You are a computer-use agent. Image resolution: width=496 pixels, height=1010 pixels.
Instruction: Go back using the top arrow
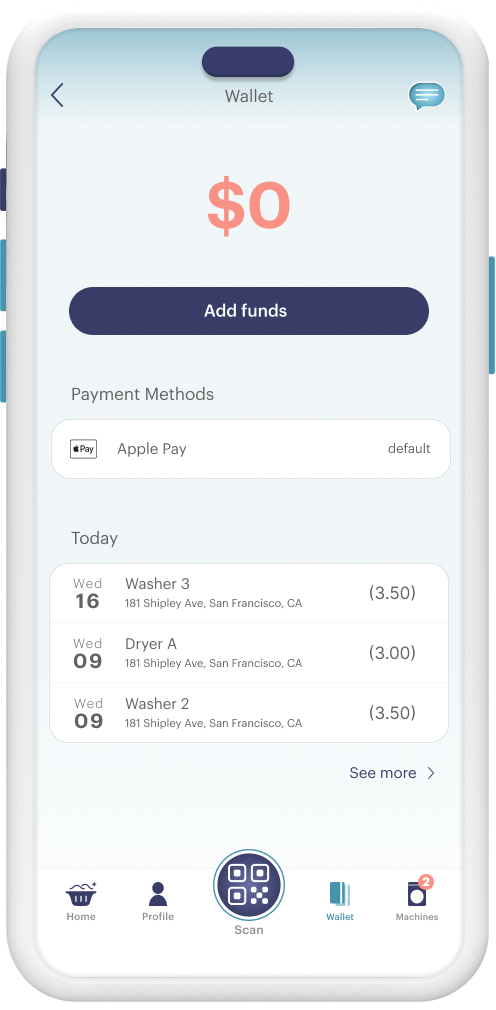point(57,95)
